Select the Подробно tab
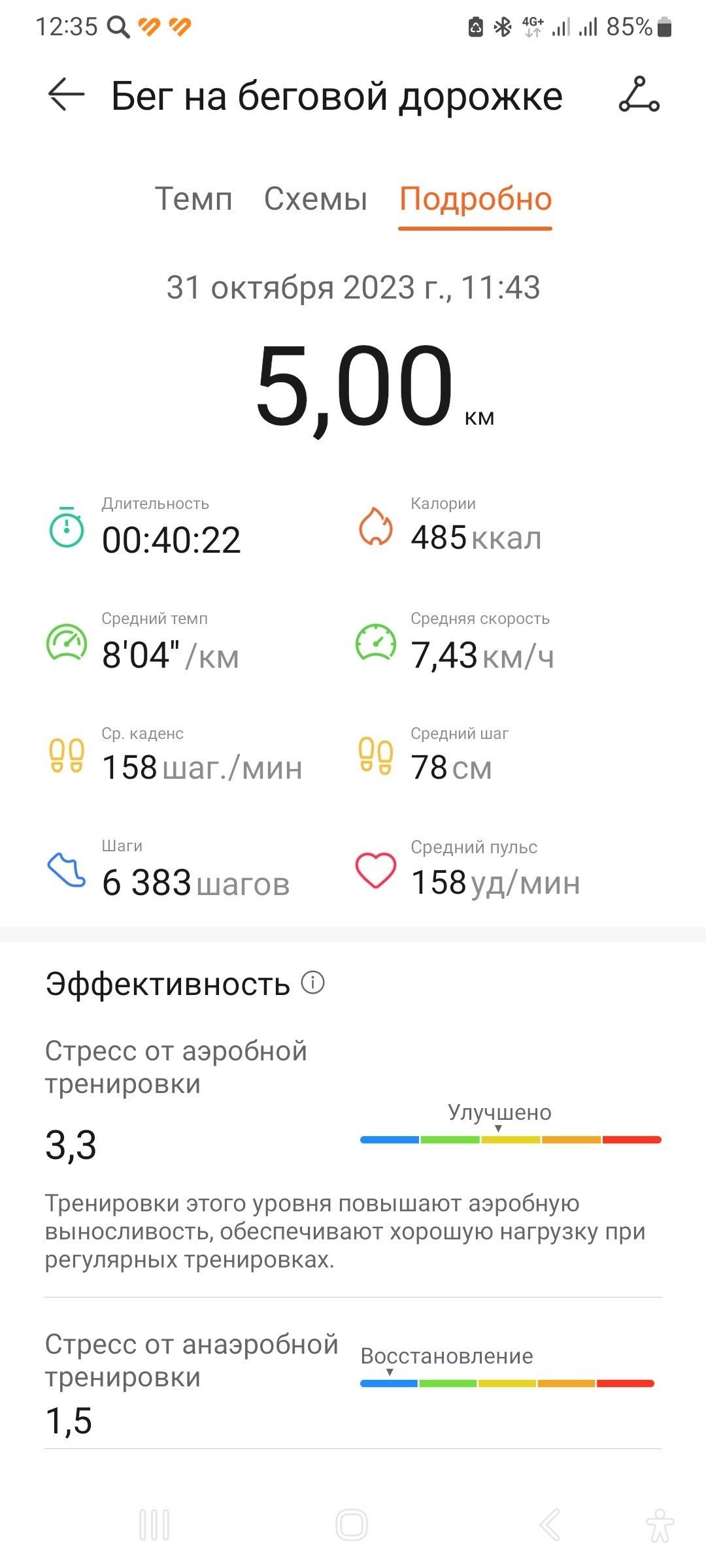Image resolution: width=706 pixels, height=1568 pixels. click(476, 200)
